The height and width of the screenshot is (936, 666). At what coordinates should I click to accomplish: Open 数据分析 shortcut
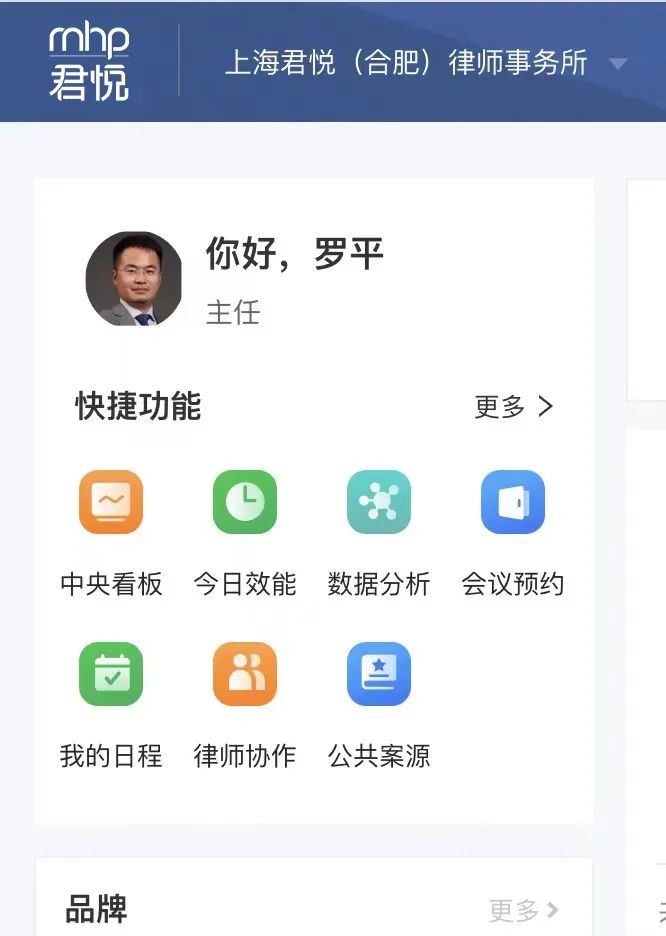379,502
